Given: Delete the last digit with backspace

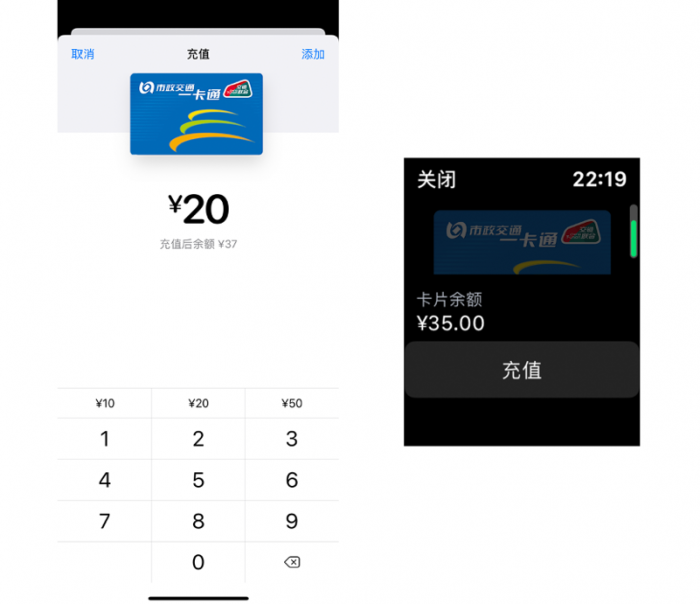Looking at the screenshot, I should [x=292, y=562].
